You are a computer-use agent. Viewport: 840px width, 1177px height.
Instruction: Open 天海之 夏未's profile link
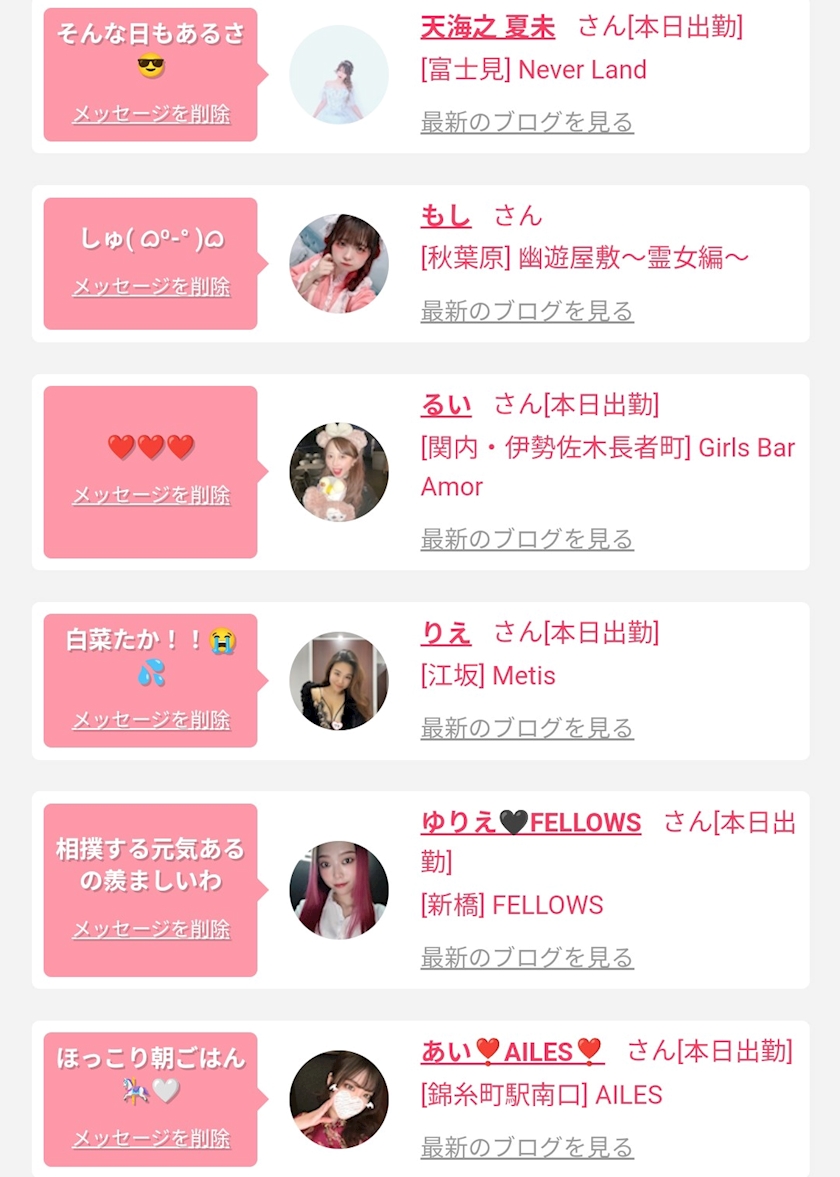point(487,28)
